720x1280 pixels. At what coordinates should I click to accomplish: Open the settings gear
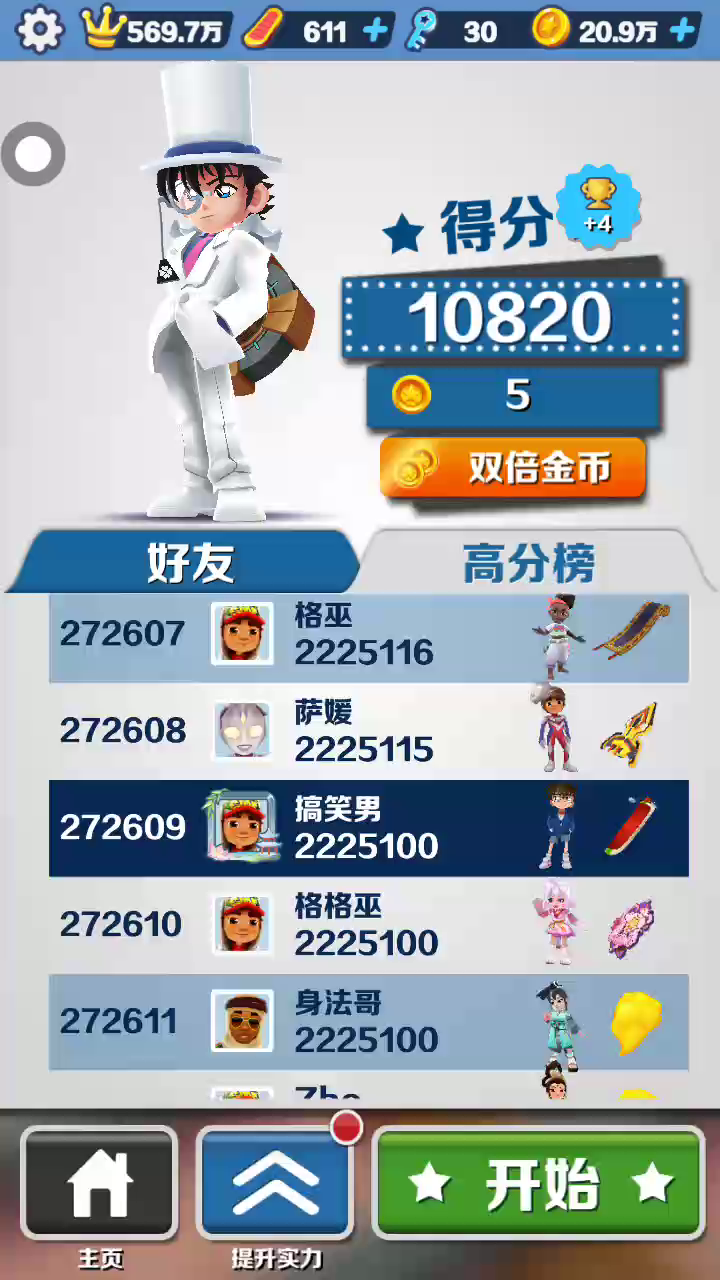pyautogui.click(x=40, y=30)
